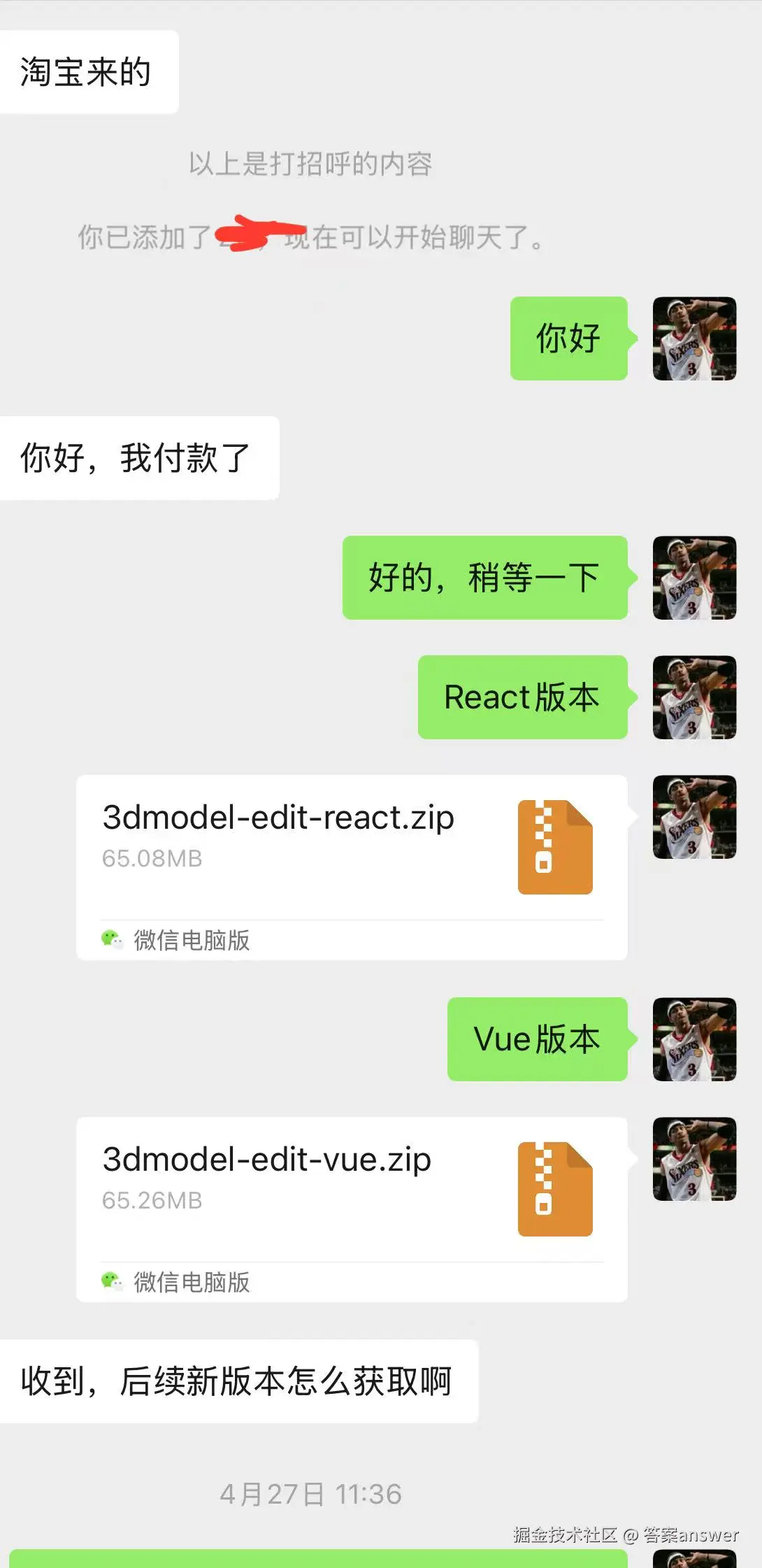
Task: Click the avatar beside Vue版本 message
Action: [693, 1040]
